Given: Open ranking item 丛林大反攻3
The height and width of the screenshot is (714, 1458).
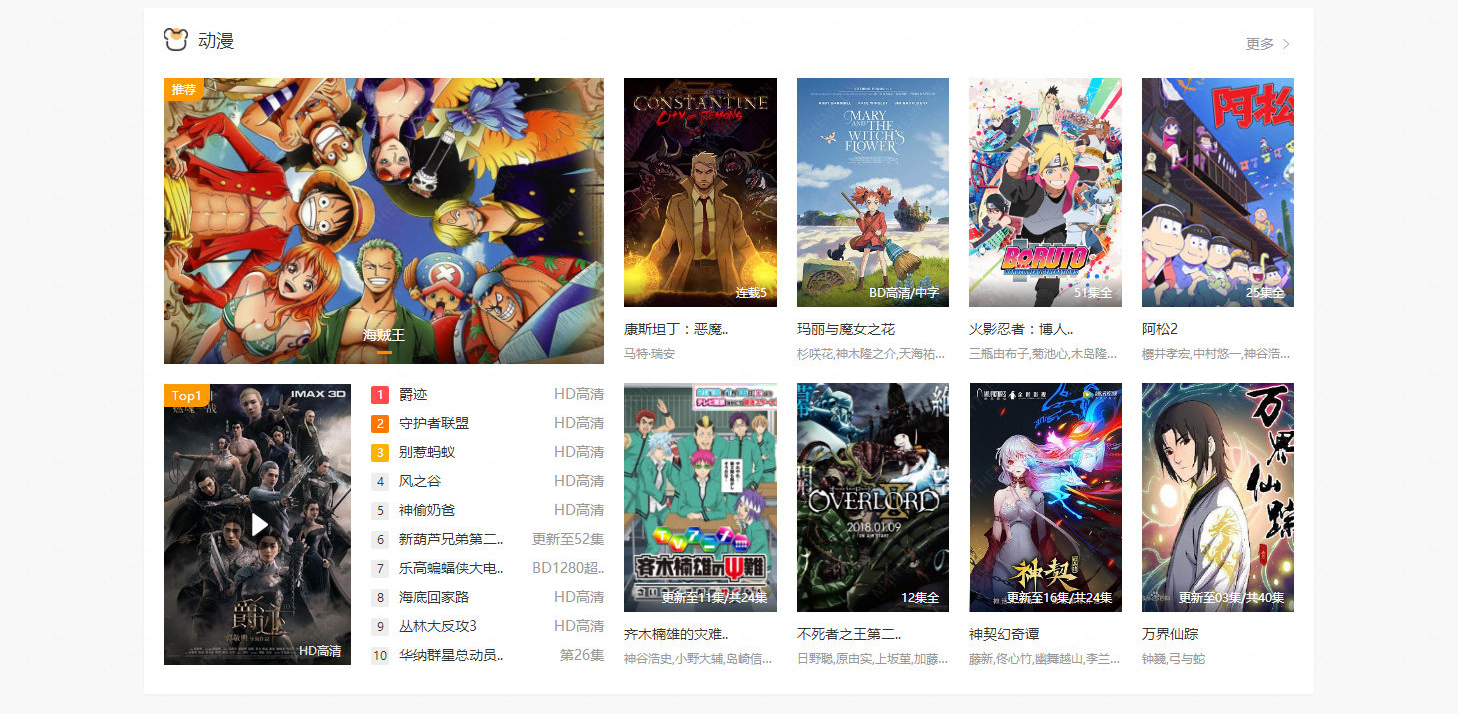Looking at the screenshot, I should pos(438,627).
